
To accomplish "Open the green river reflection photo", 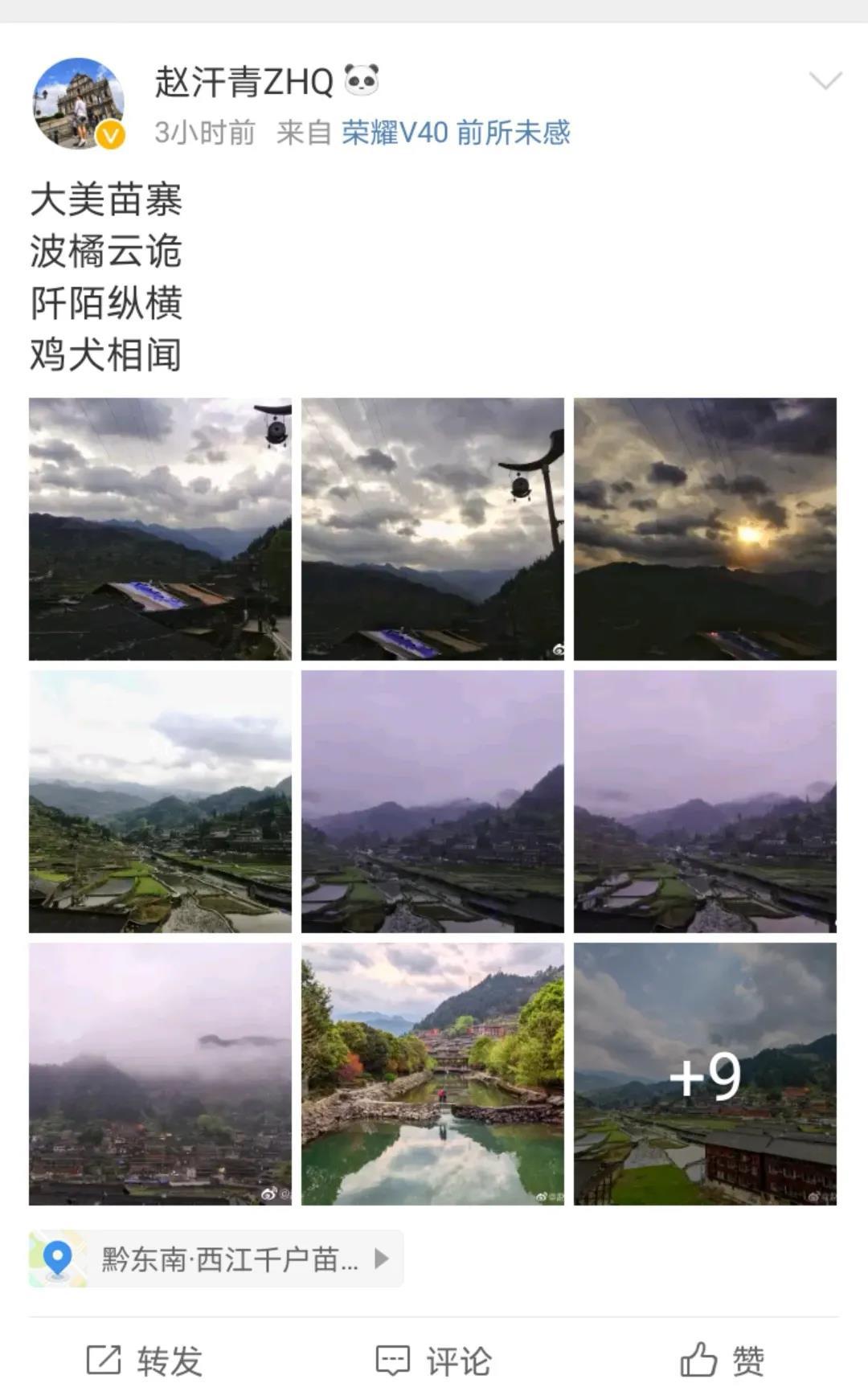I will pyautogui.click(x=432, y=1074).
